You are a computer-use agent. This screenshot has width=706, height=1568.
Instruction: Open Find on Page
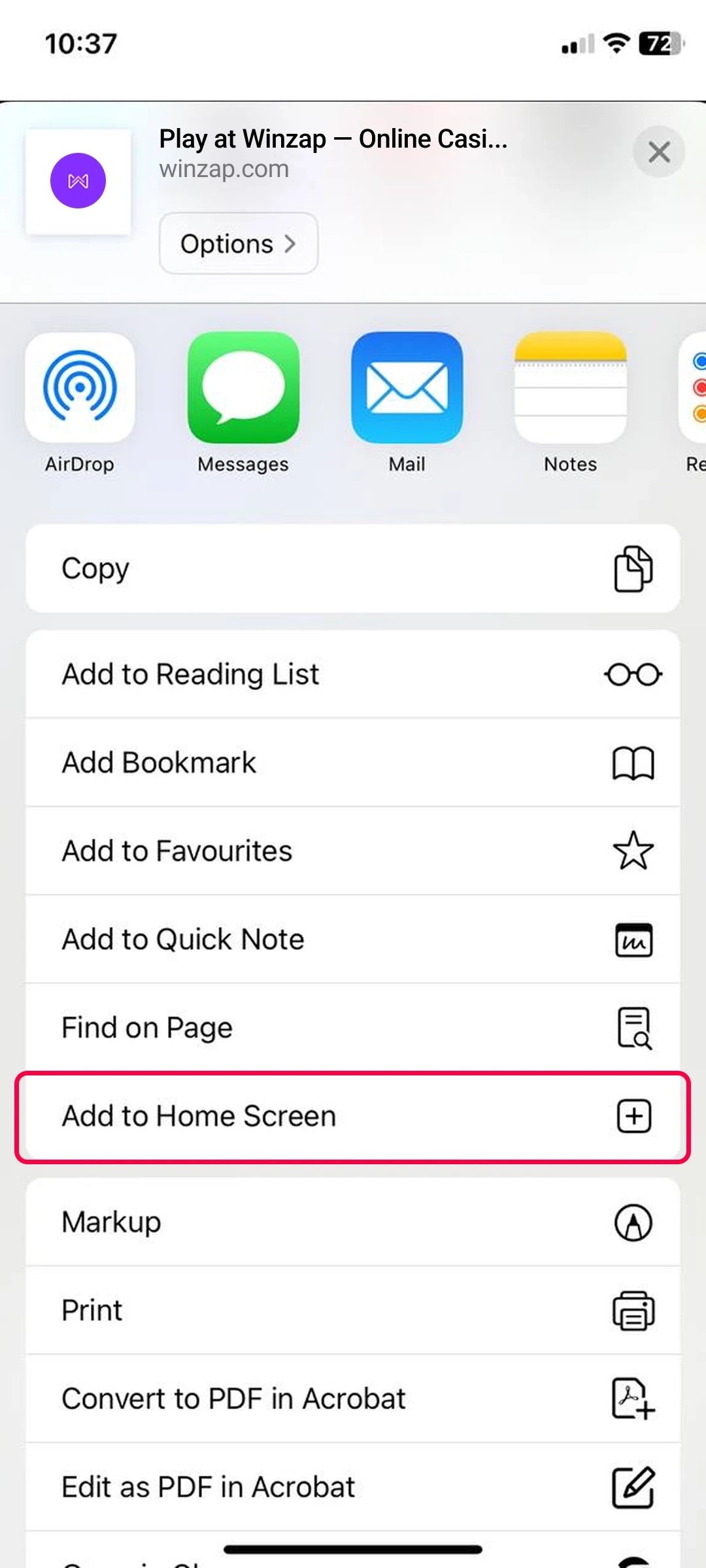click(353, 1028)
